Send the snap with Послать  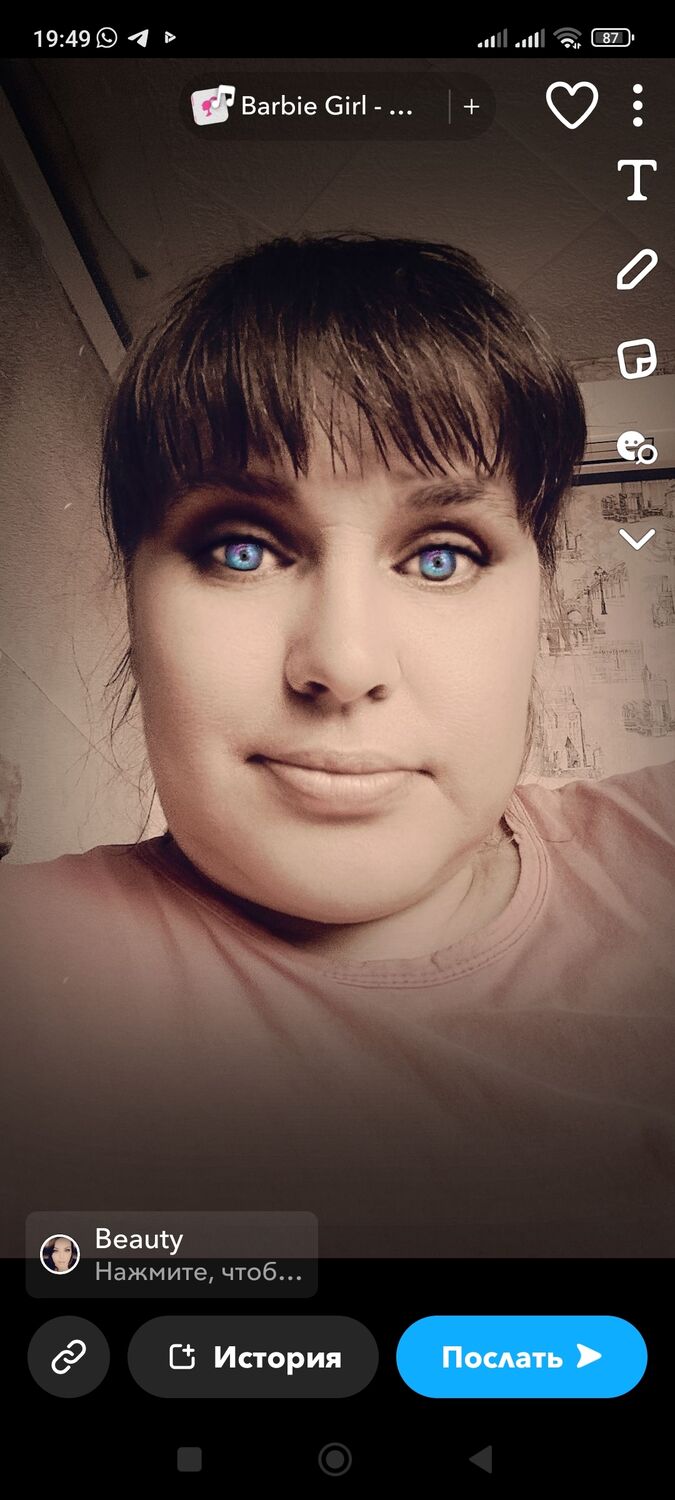point(521,1357)
